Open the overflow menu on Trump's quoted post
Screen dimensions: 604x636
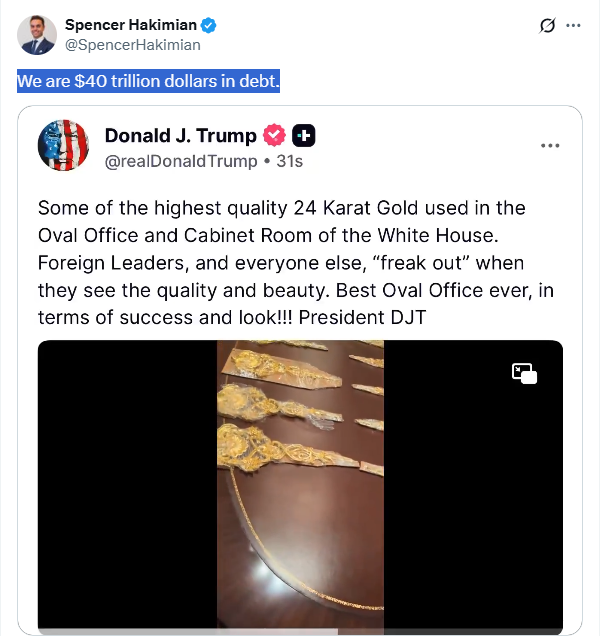[550, 145]
